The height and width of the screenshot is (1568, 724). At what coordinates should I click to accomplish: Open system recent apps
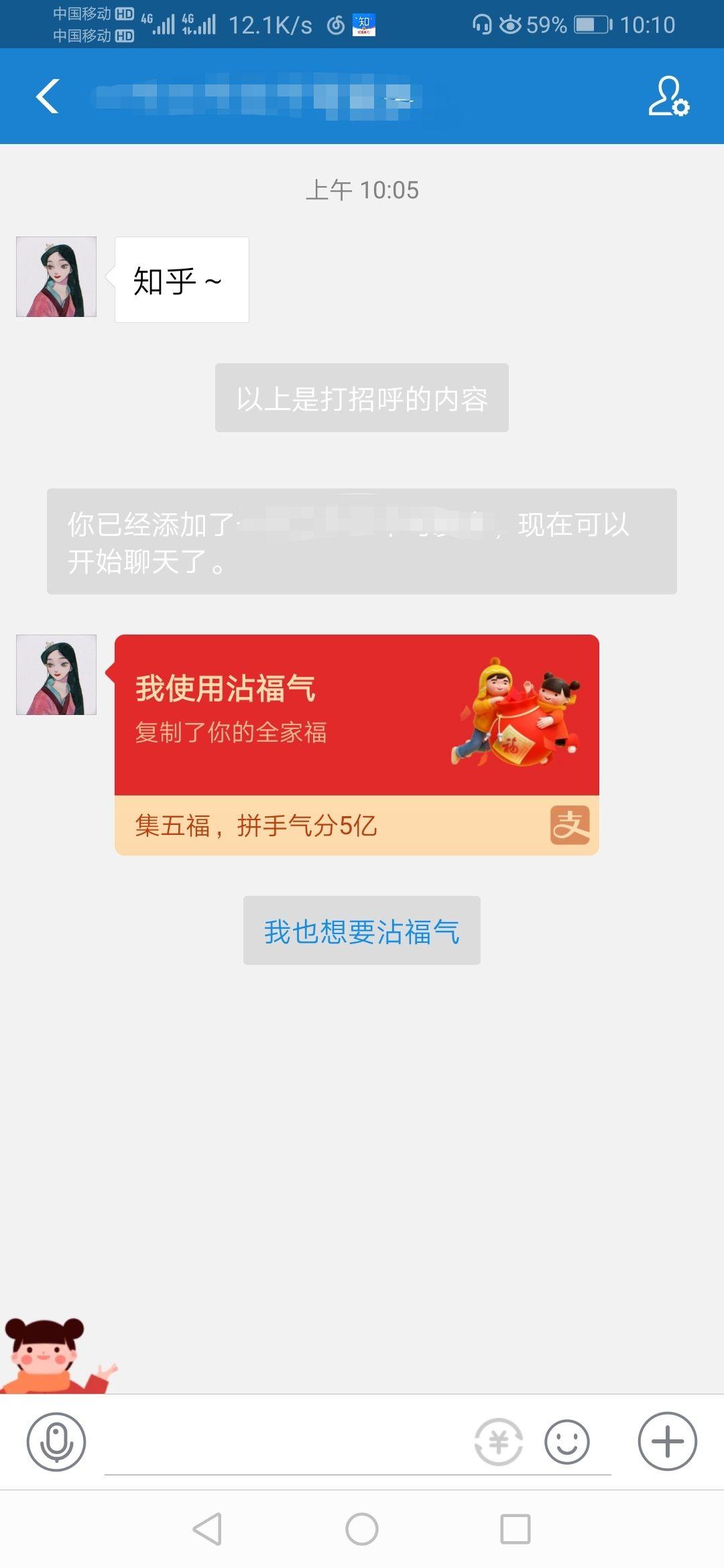[516, 1529]
